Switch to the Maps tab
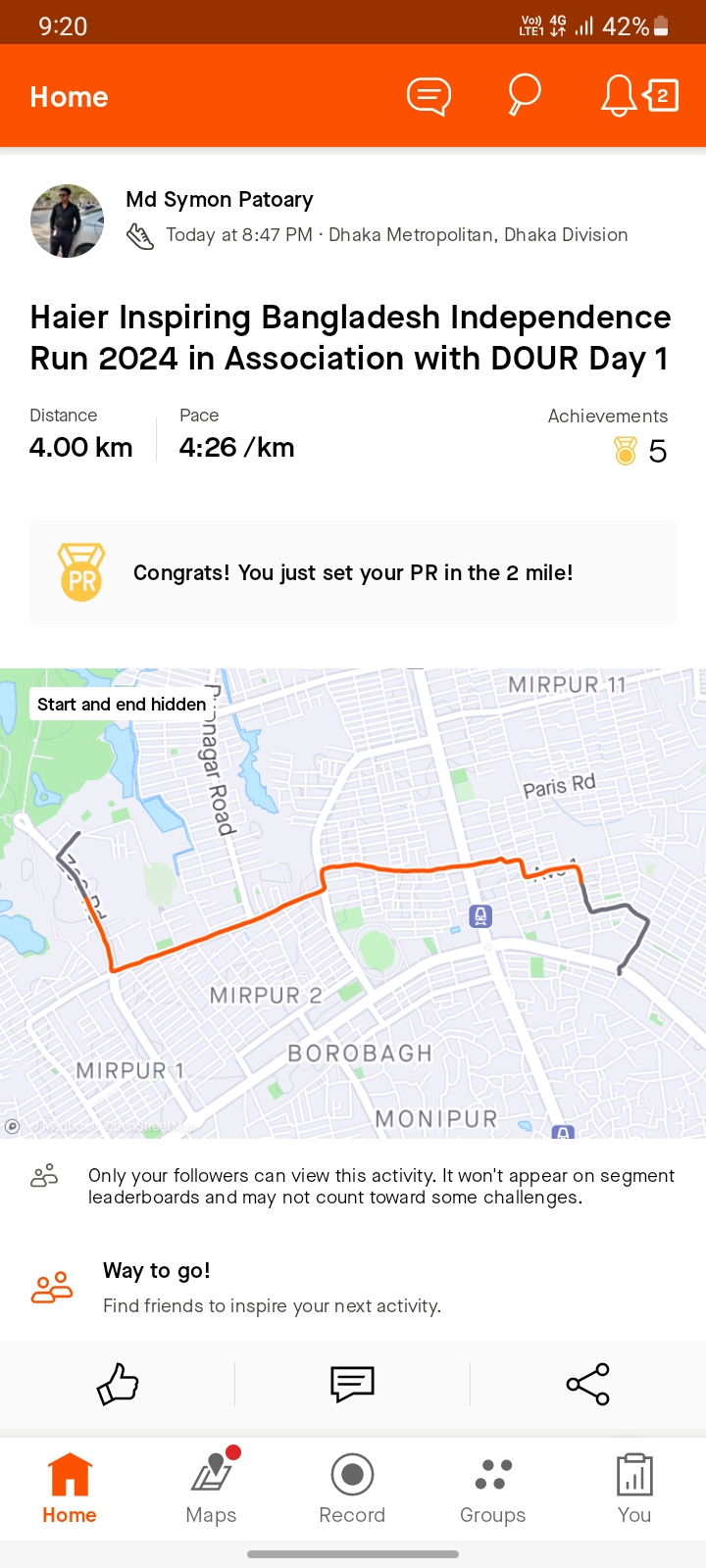706x1568 pixels. click(x=212, y=1488)
